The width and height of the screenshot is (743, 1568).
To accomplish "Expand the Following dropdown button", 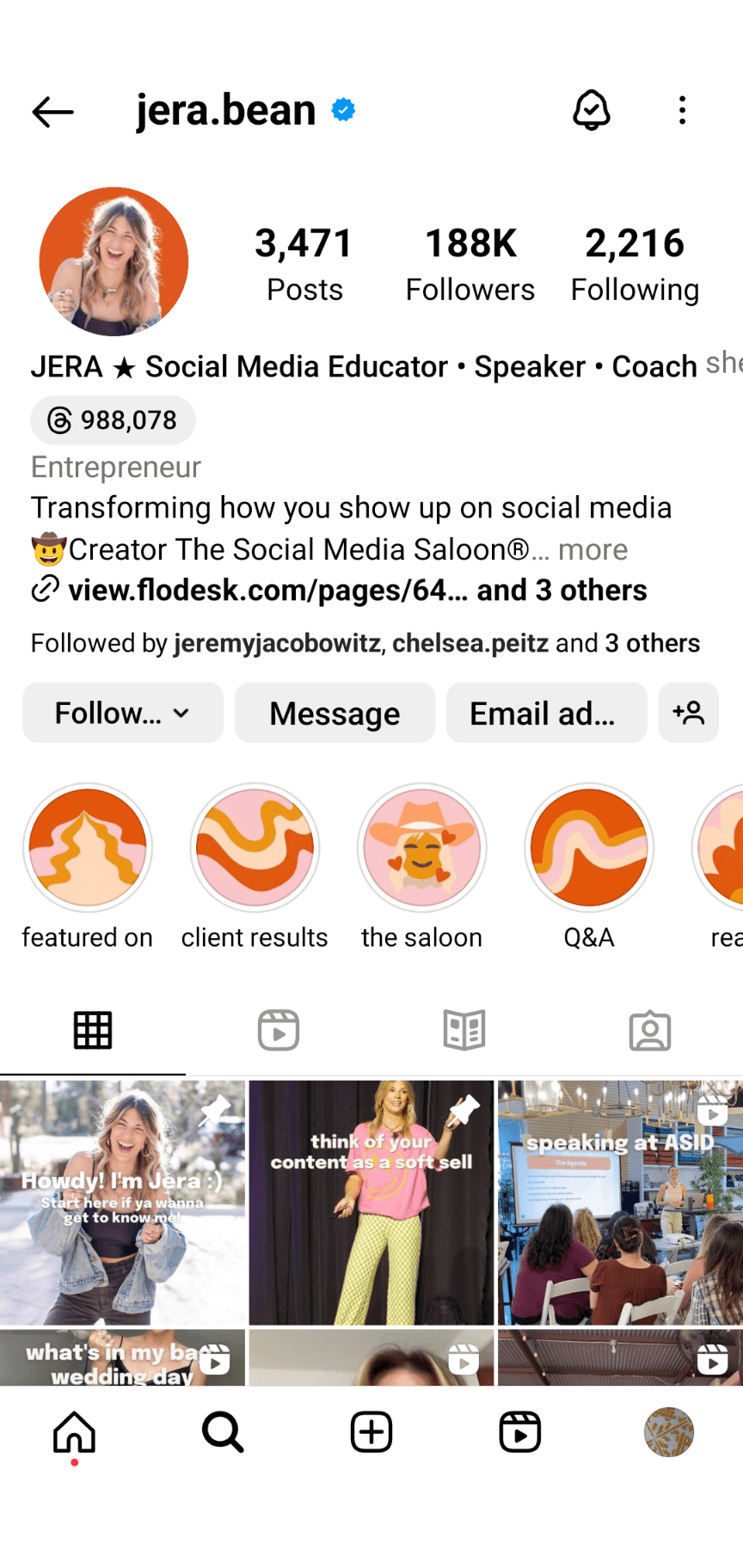I will [122, 712].
